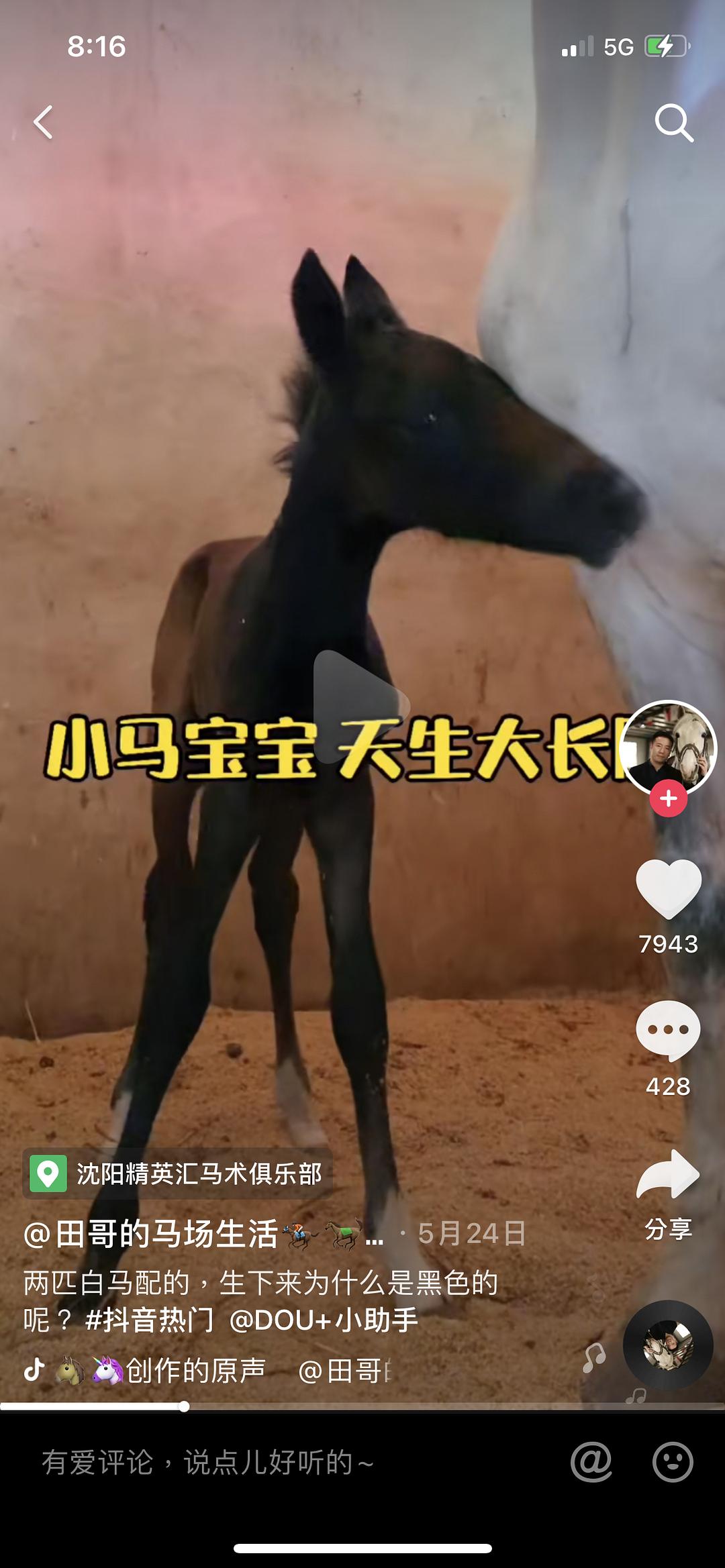Go back using the top-left arrow
The height and width of the screenshot is (1568, 725).
coord(44,123)
